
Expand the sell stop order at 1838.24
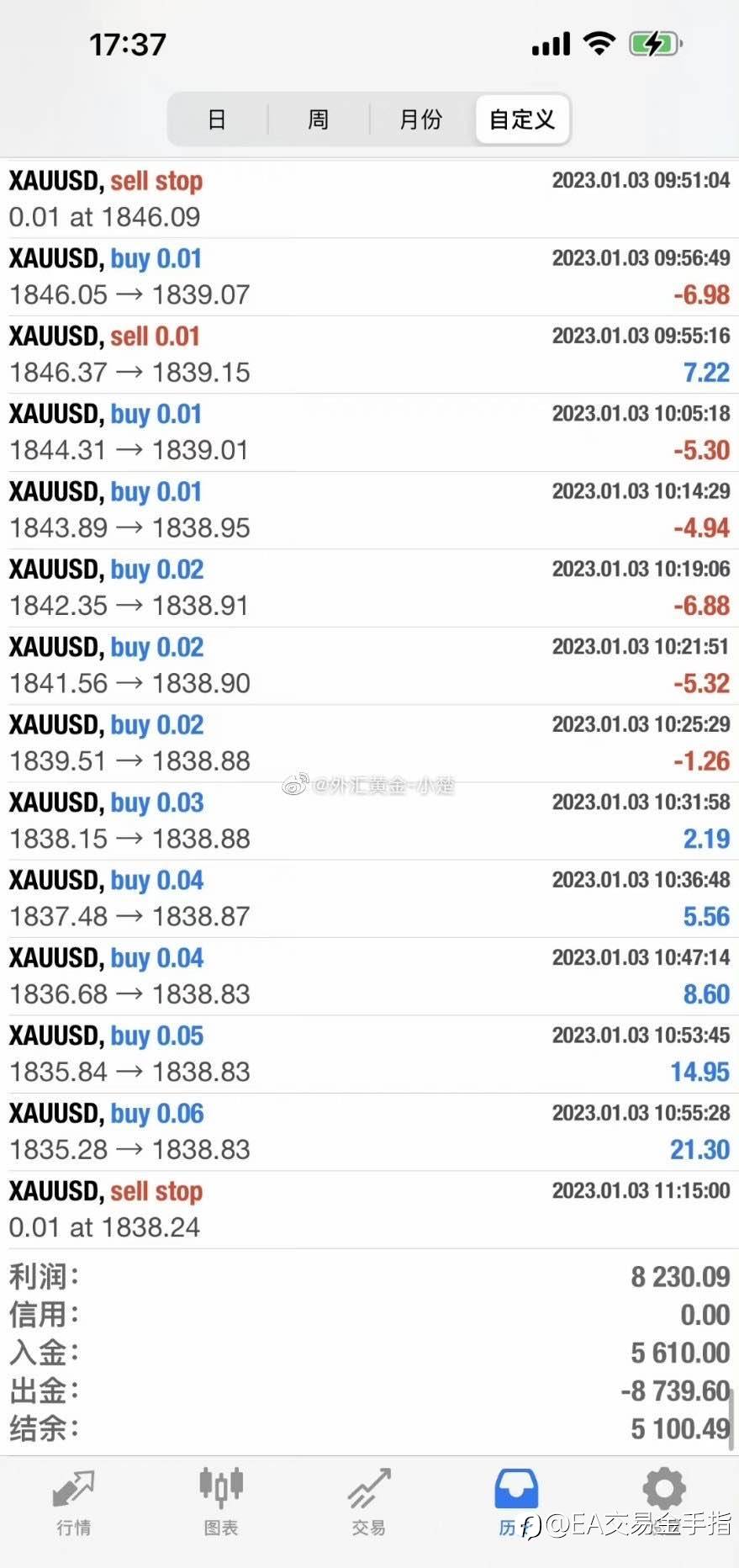(x=369, y=1210)
